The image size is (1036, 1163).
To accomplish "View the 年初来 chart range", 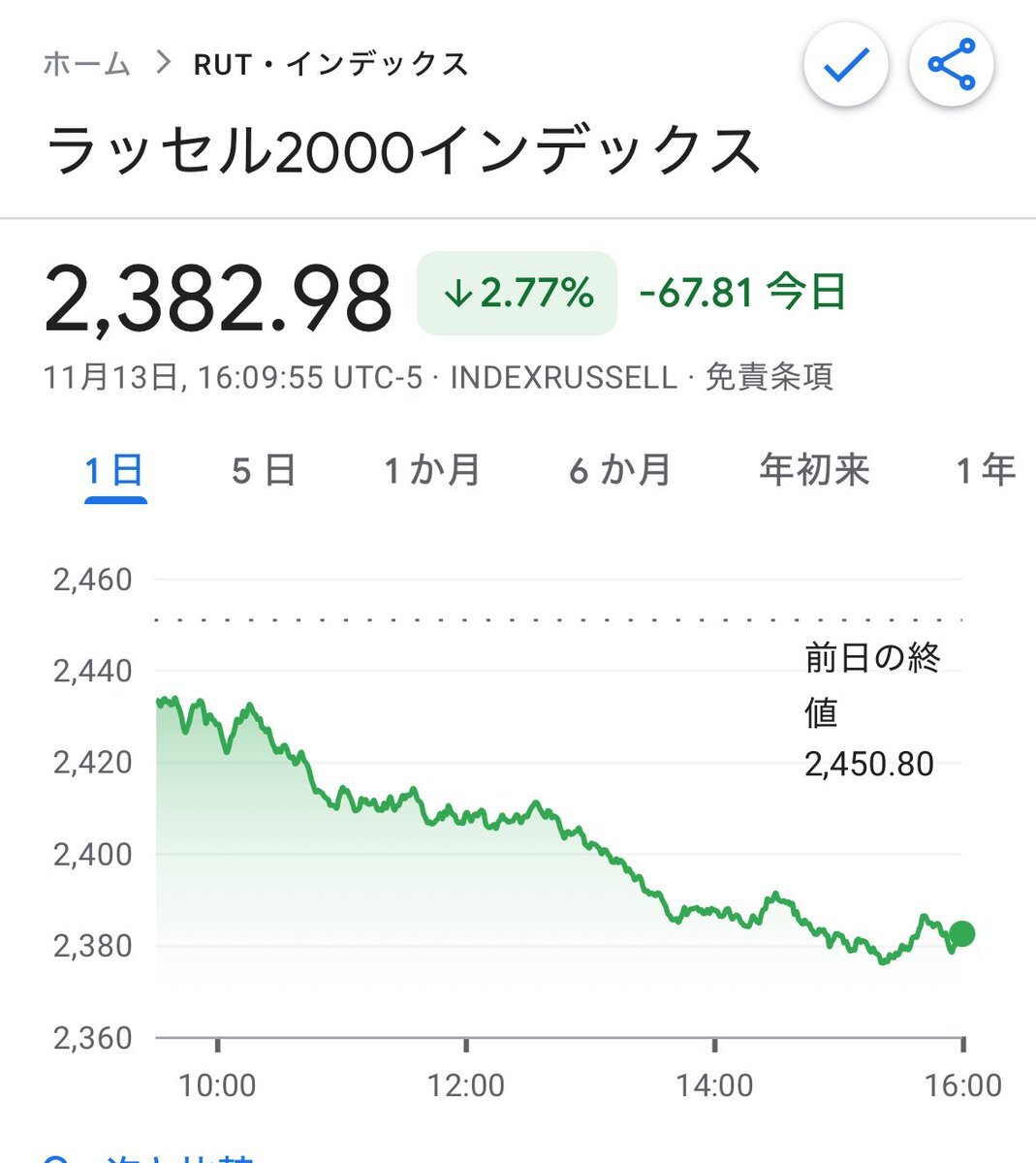I will coord(814,471).
